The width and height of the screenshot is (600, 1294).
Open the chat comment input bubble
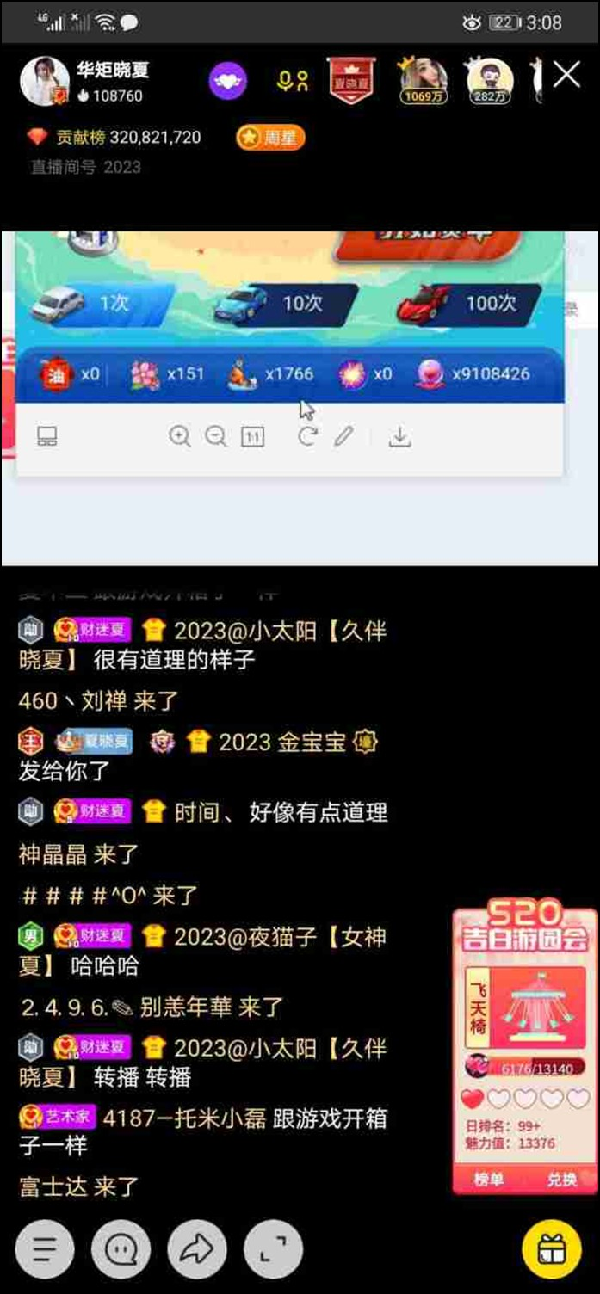point(121,1249)
